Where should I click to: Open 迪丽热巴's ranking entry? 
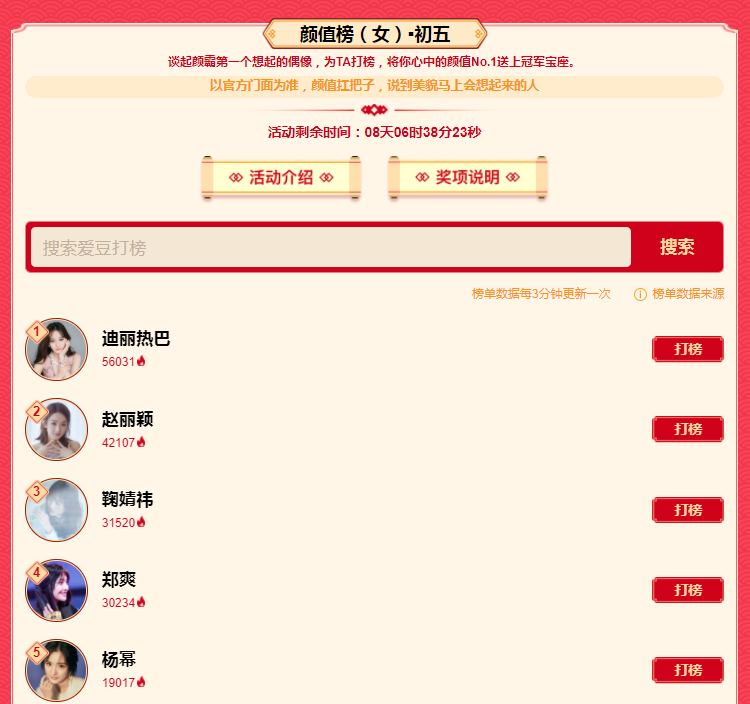[136, 339]
